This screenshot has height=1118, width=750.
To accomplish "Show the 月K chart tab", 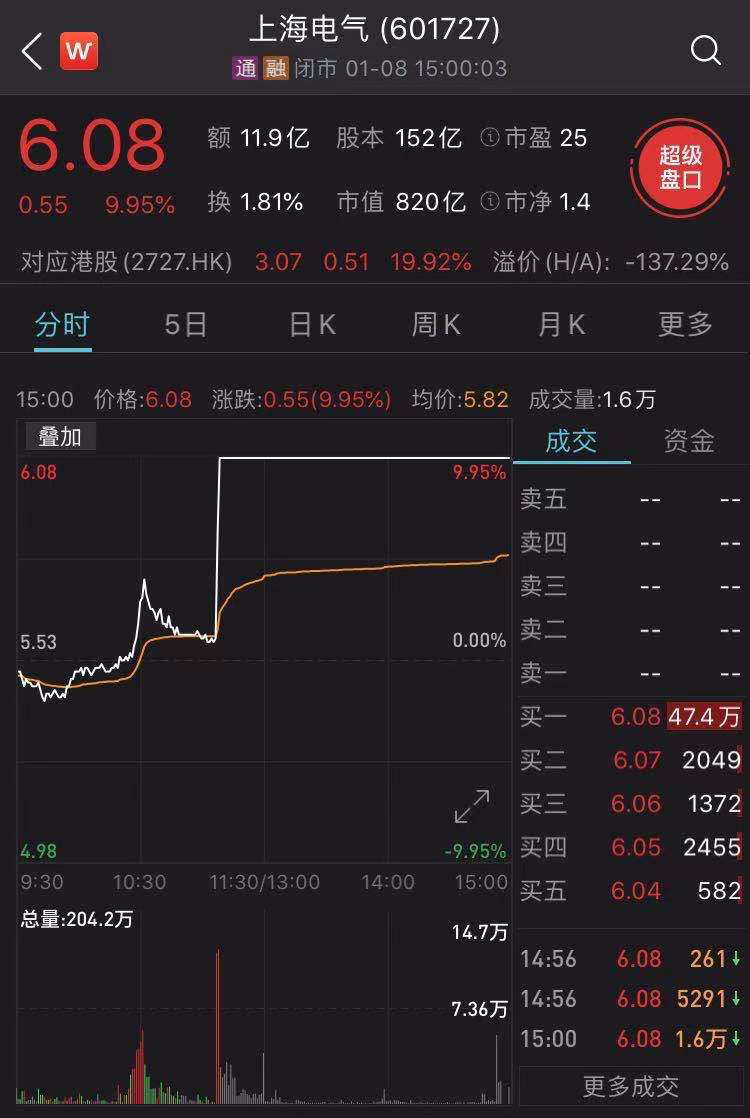I will click(x=561, y=324).
